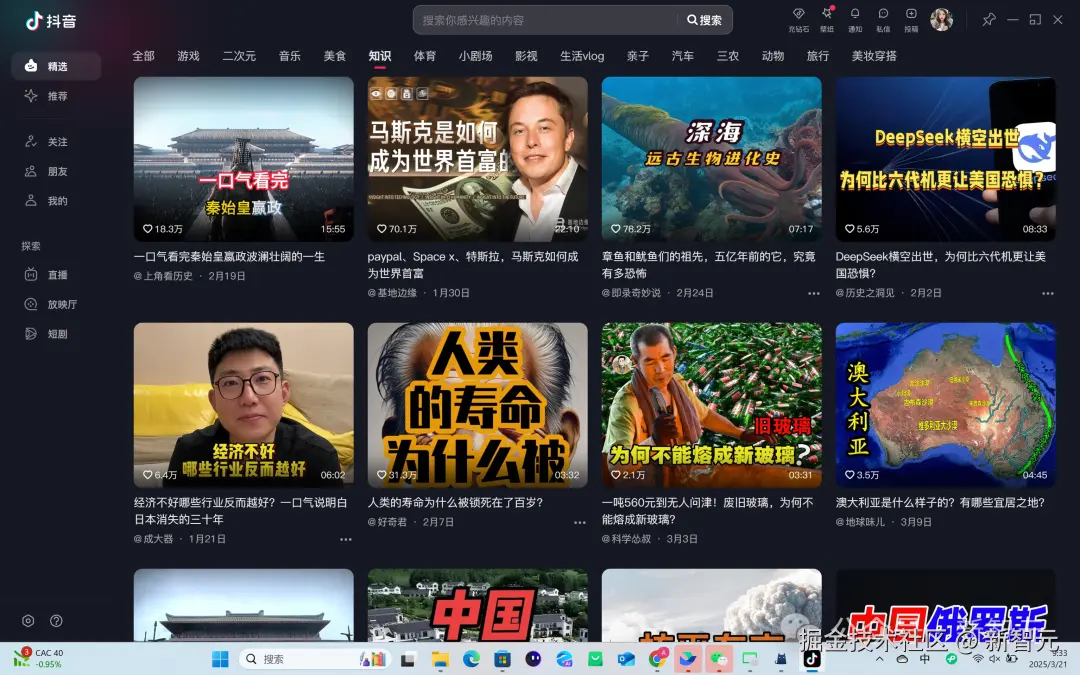The height and width of the screenshot is (675, 1080).
Task: Go to 关注 in the sidebar
Action: (x=57, y=142)
